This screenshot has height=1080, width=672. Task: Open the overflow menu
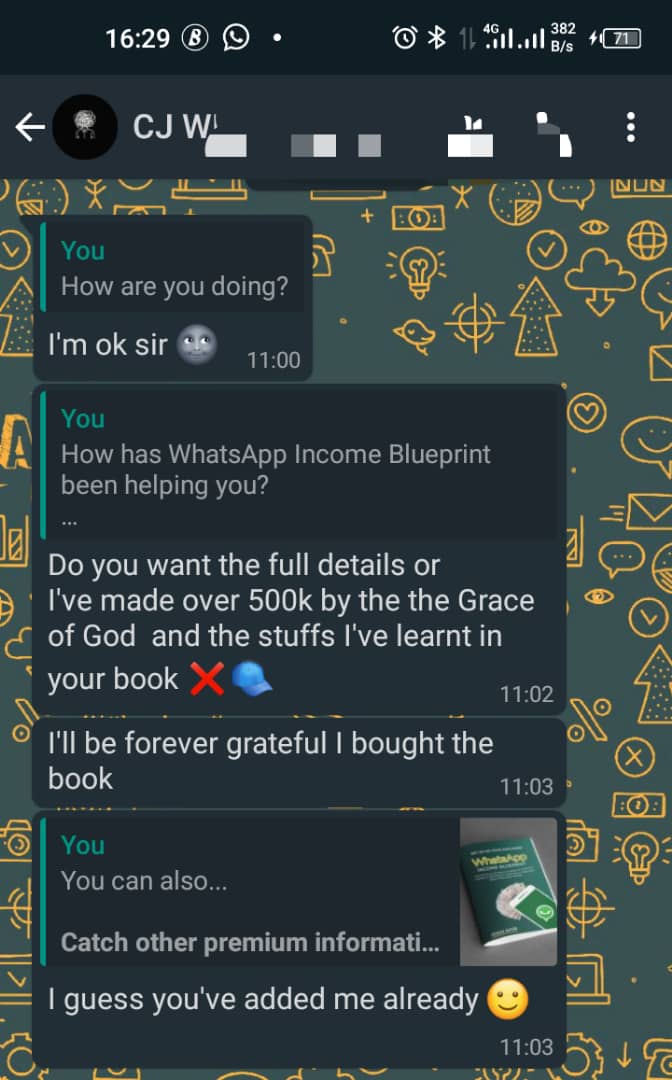pos(630,127)
